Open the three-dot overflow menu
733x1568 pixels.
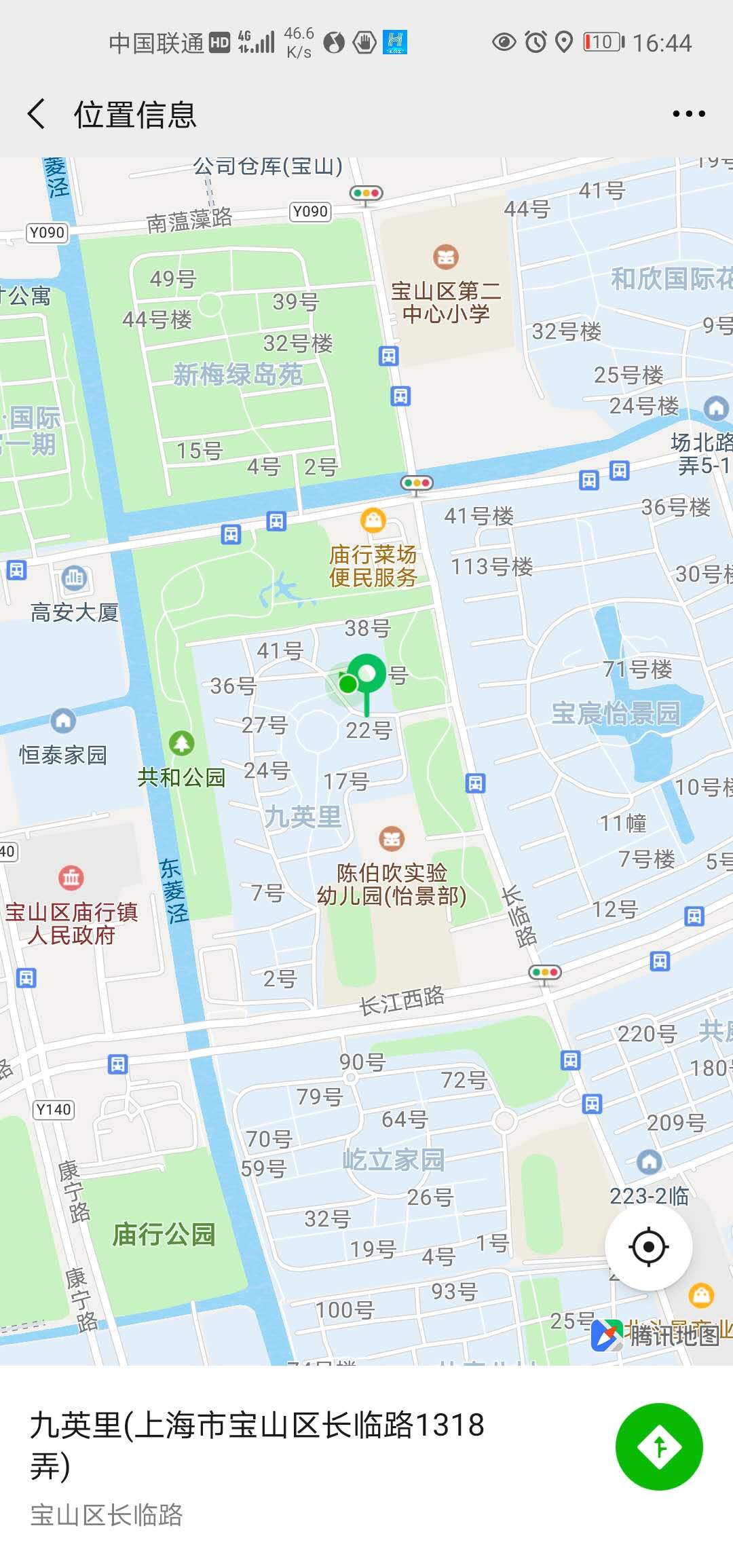point(688,113)
